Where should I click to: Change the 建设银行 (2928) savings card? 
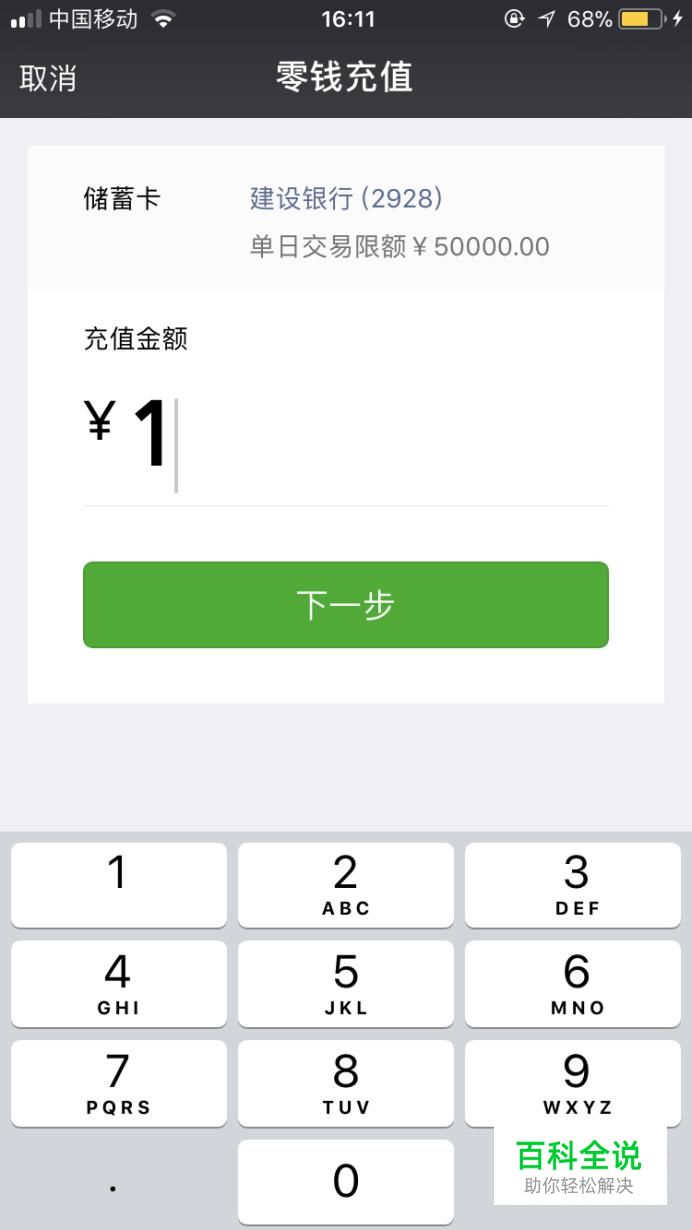pyautogui.click(x=346, y=198)
